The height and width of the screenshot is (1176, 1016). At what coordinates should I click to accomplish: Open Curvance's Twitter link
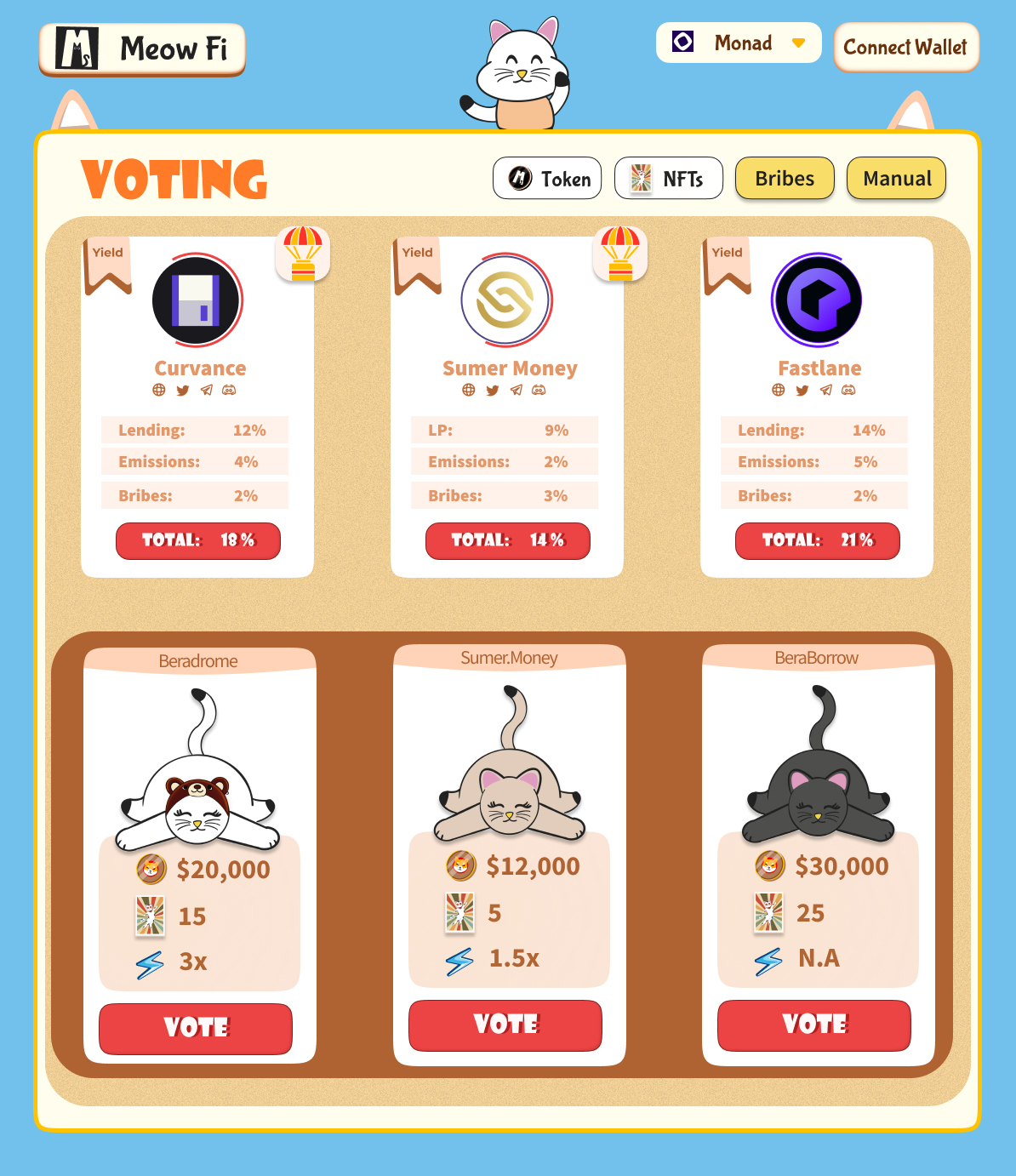(183, 390)
